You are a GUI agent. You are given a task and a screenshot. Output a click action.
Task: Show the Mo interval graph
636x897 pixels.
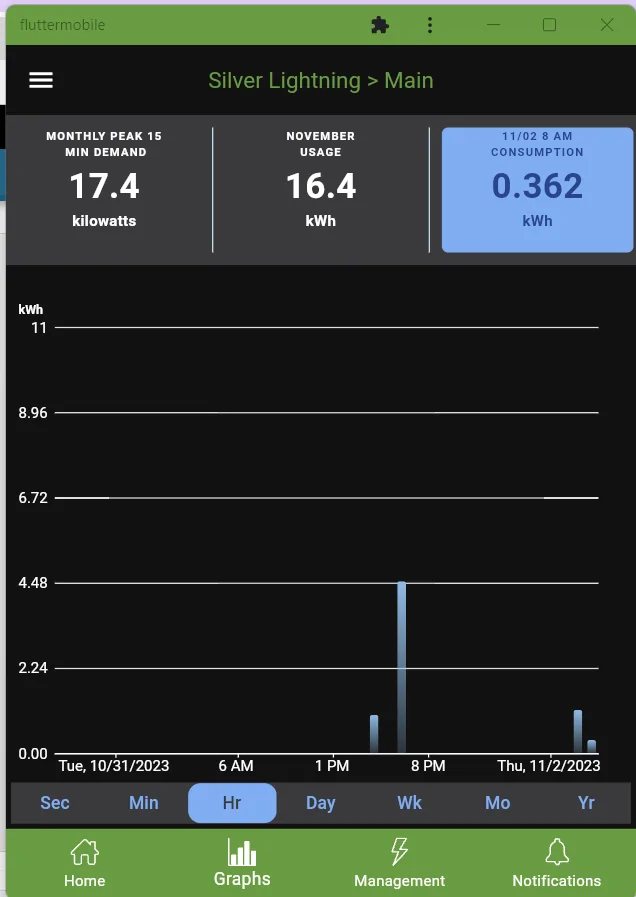click(x=497, y=803)
